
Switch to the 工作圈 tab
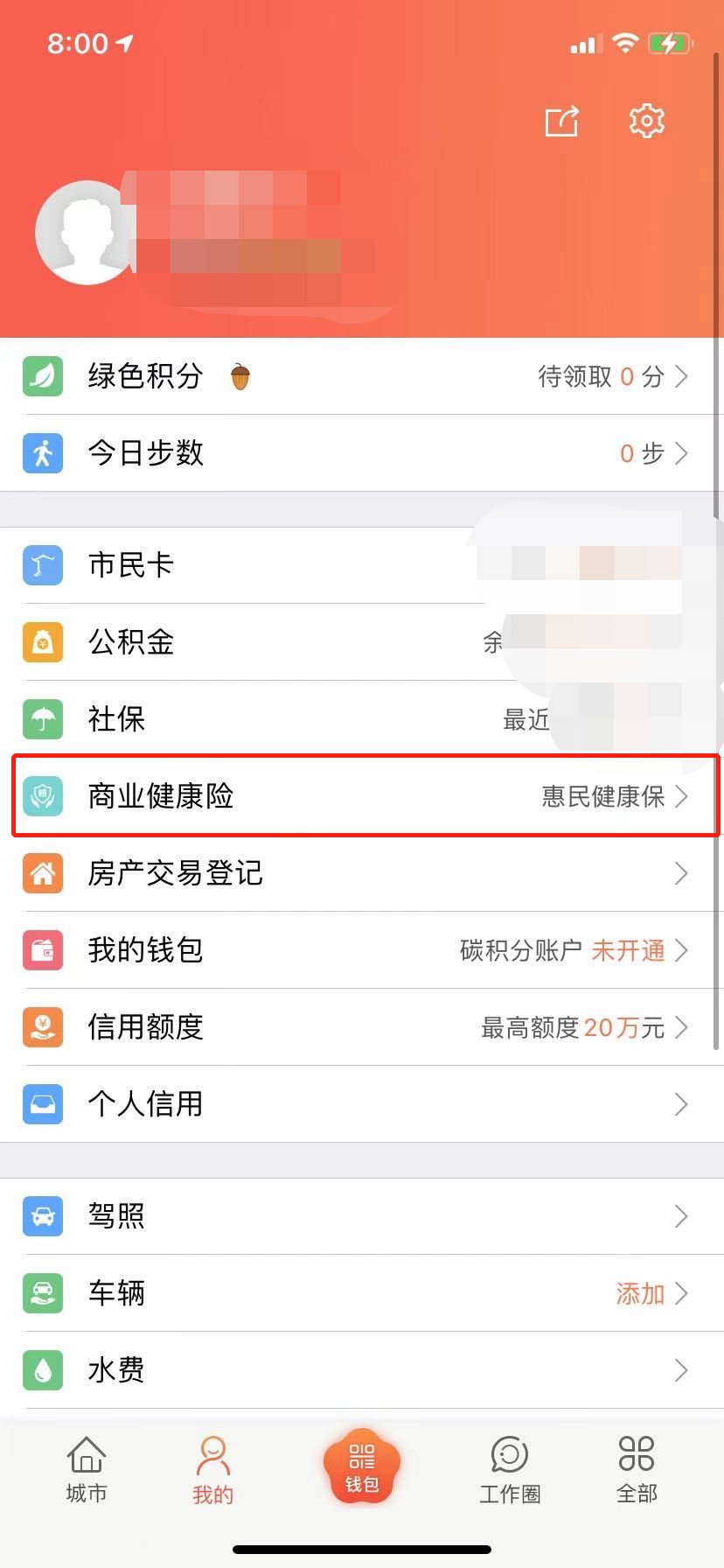510,1470
